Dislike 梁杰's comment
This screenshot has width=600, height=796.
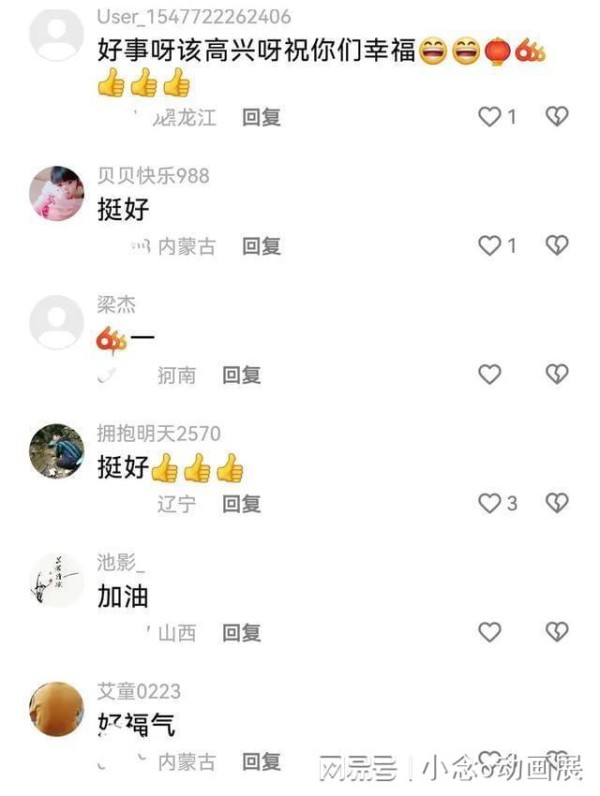[556, 374]
